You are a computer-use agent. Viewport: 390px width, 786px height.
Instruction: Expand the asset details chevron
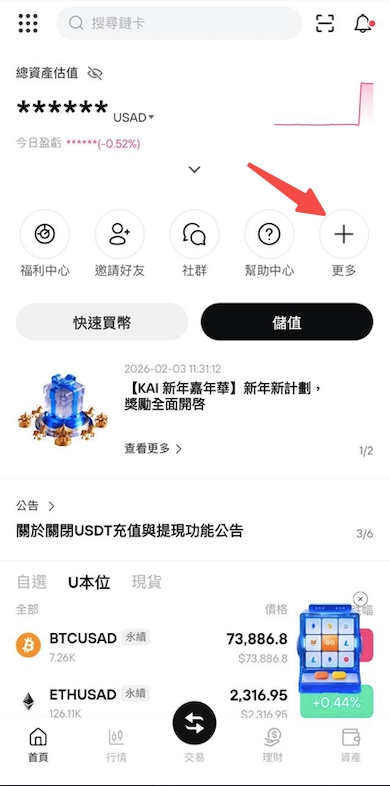[194, 169]
